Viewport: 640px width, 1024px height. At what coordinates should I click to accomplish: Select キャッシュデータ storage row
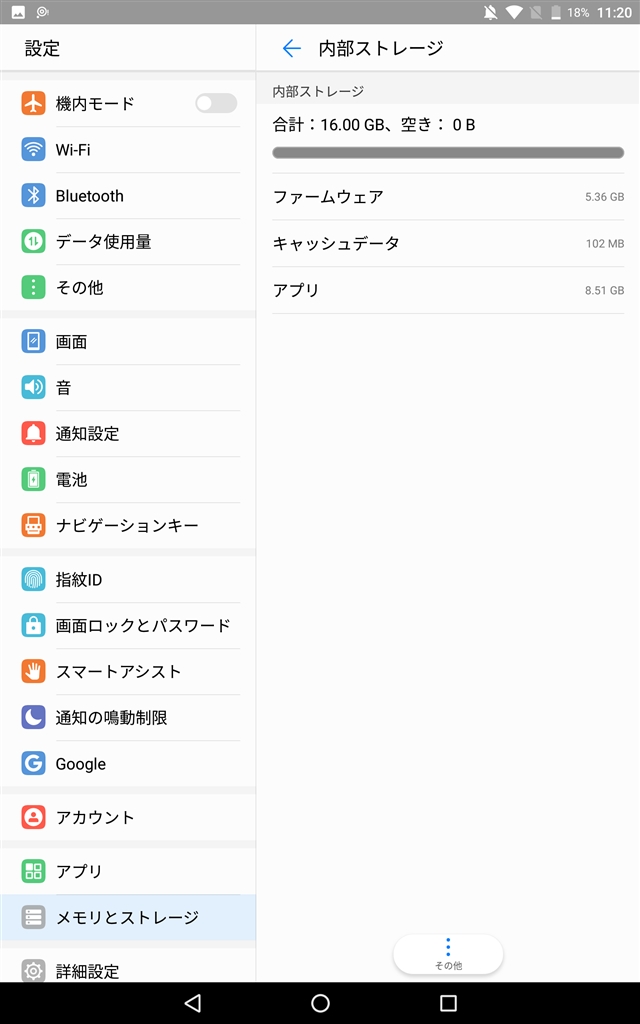pyautogui.click(x=447, y=243)
